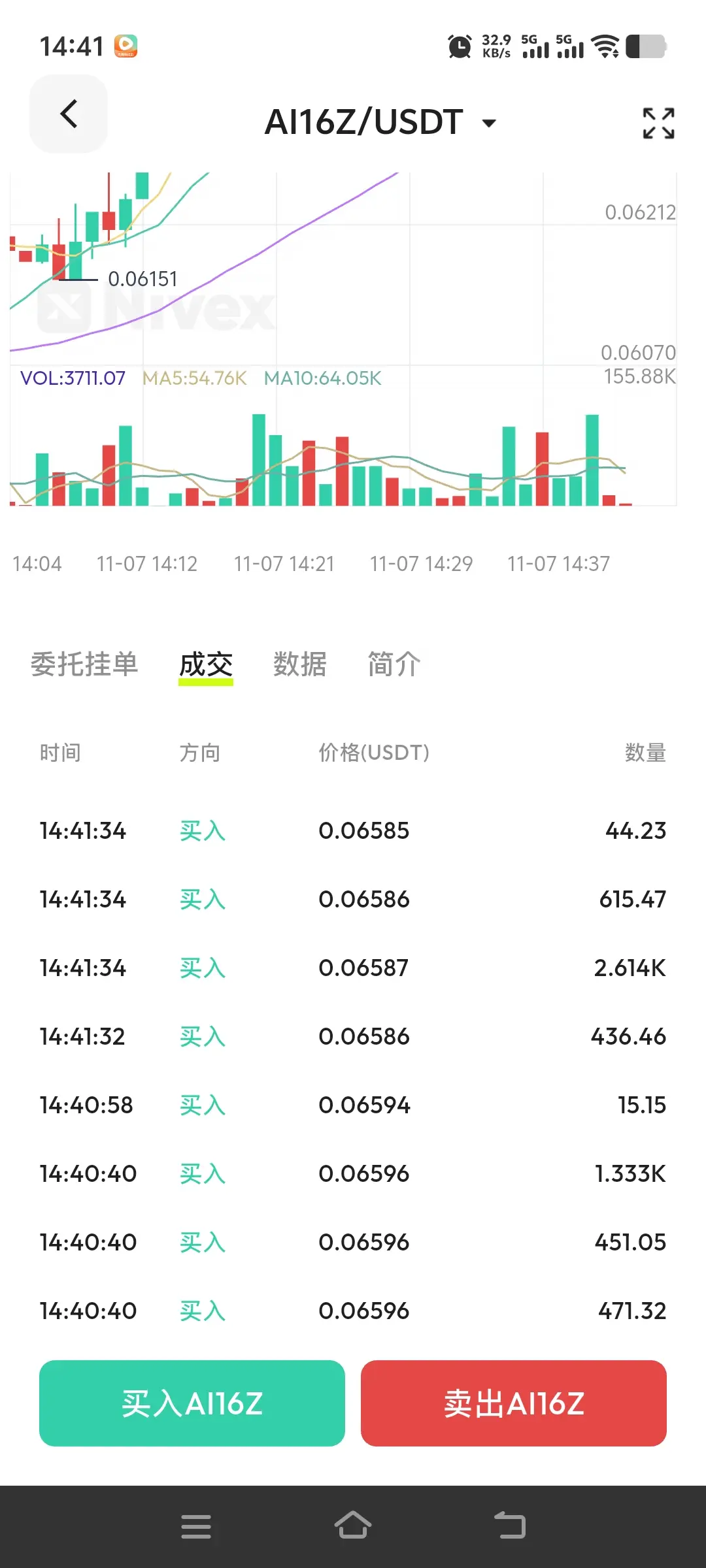Switch to the 委托挂单 tab

(x=84, y=664)
